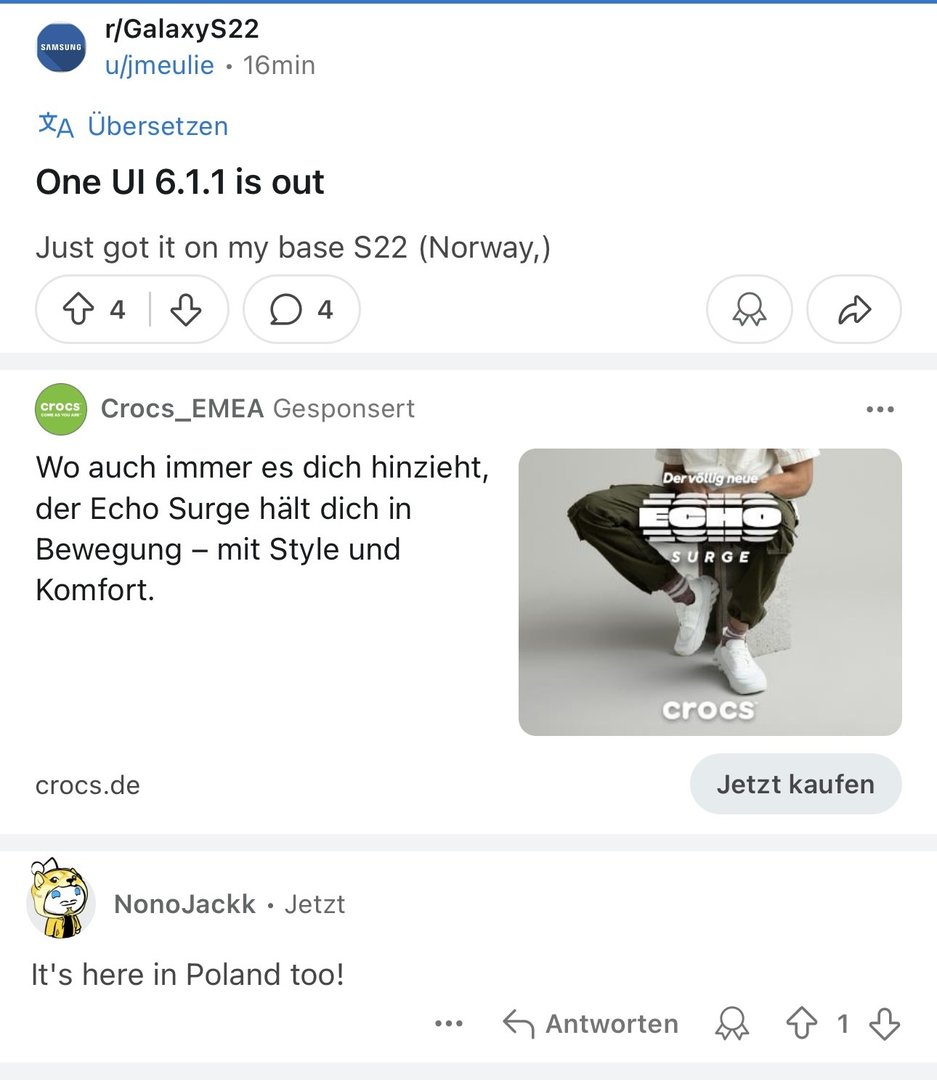Award NonoJackk's comment

731,1024
